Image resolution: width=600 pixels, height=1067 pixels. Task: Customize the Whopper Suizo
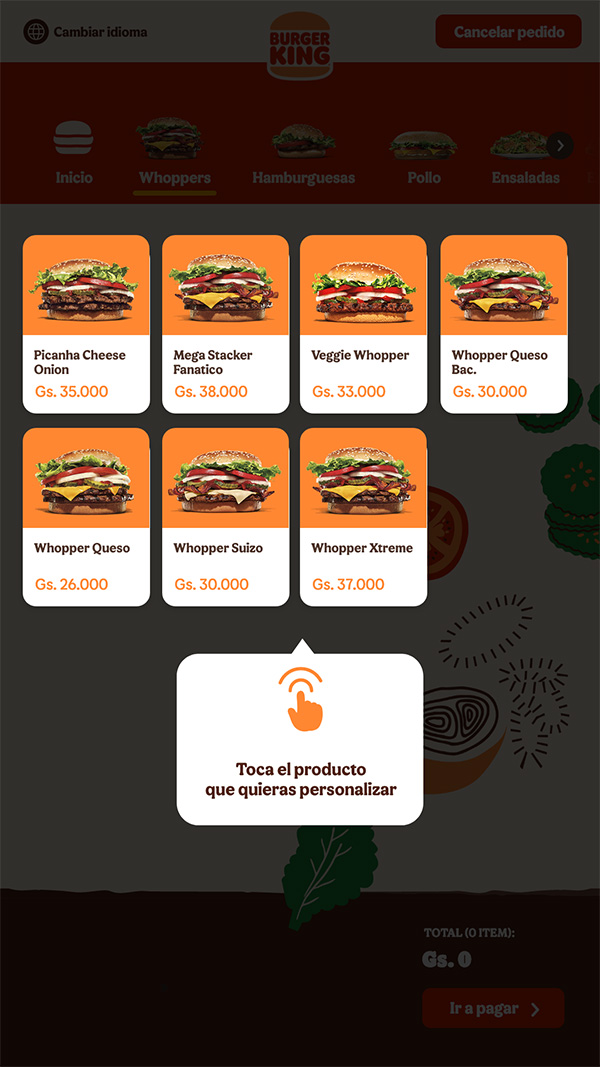pyautogui.click(x=225, y=517)
